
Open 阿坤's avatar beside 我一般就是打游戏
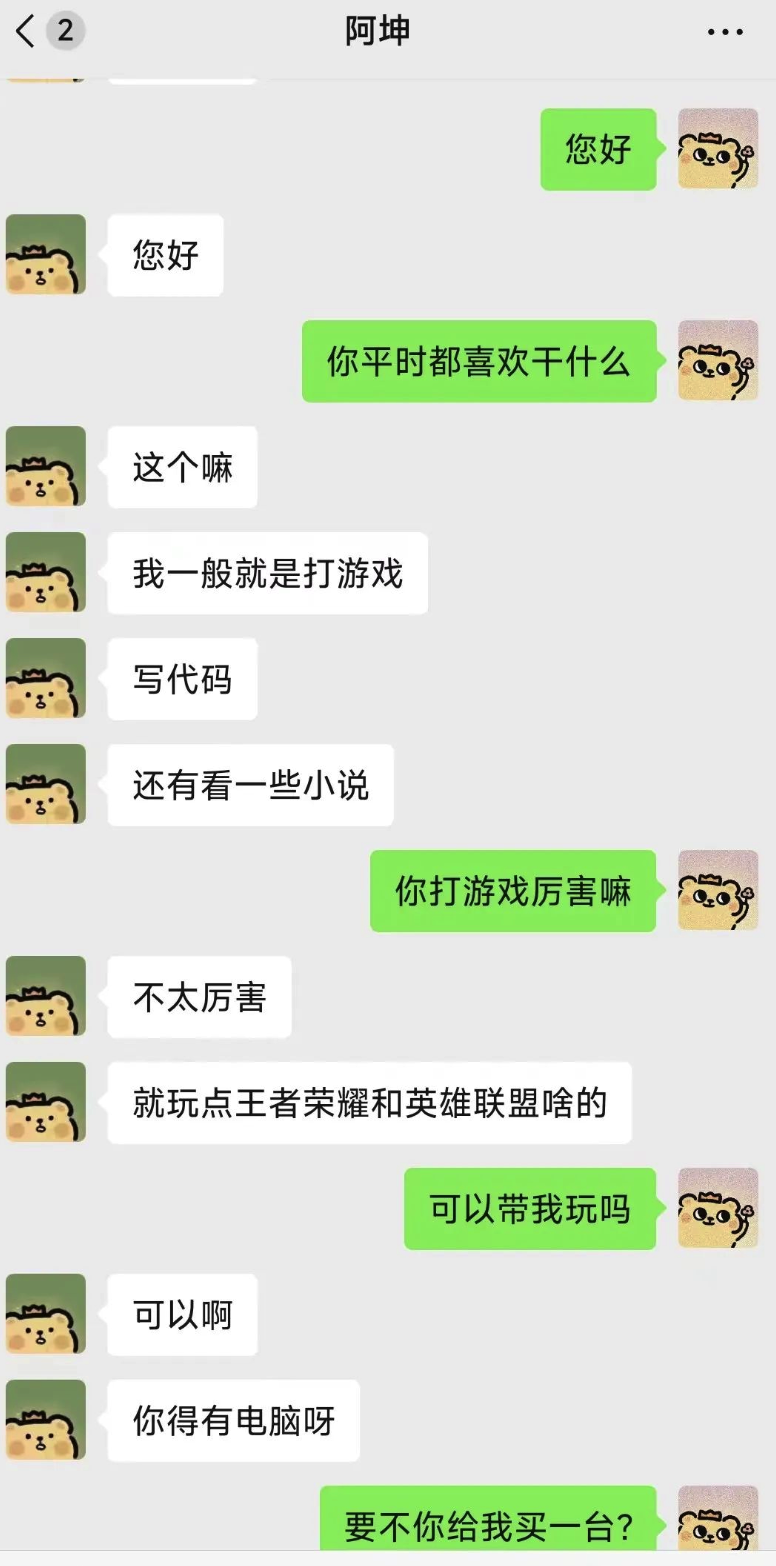coord(46,572)
